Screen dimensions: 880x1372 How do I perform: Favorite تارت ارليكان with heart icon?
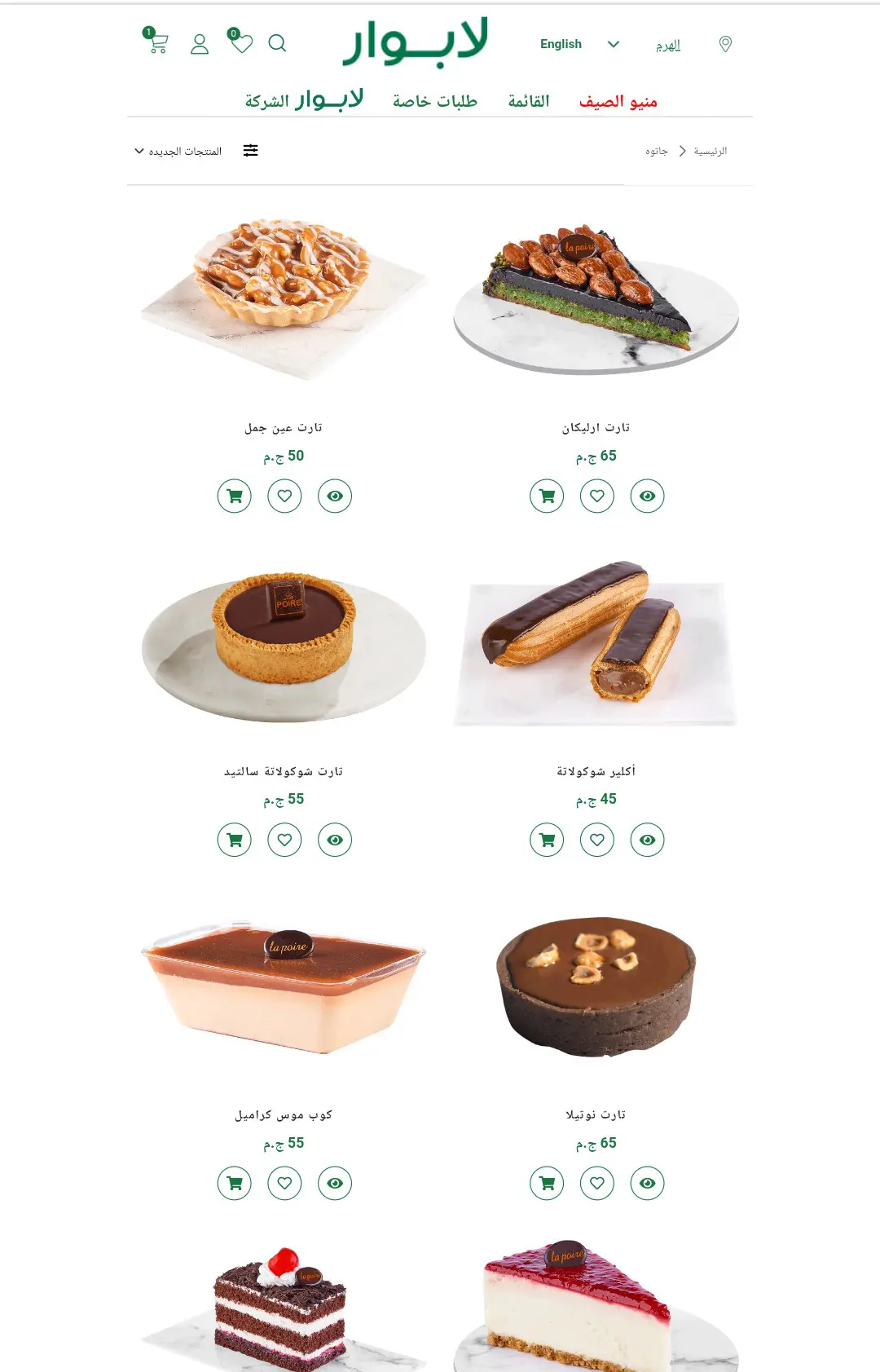pyautogui.click(x=597, y=496)
